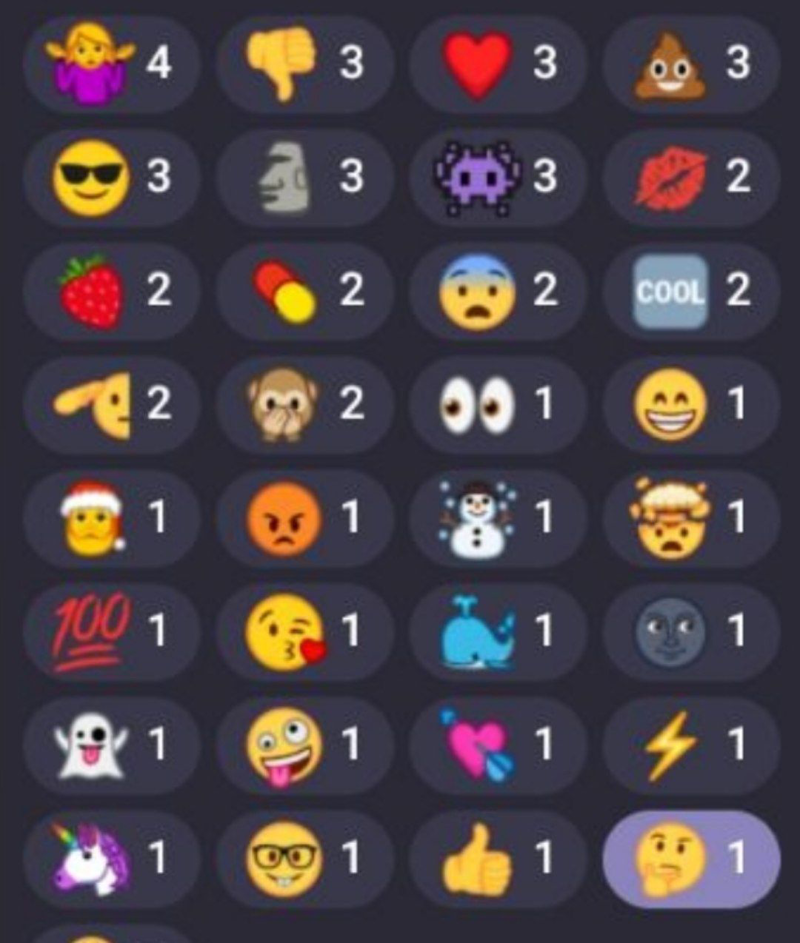
Task: Choose the moai statue reaction
Action: 304,177
